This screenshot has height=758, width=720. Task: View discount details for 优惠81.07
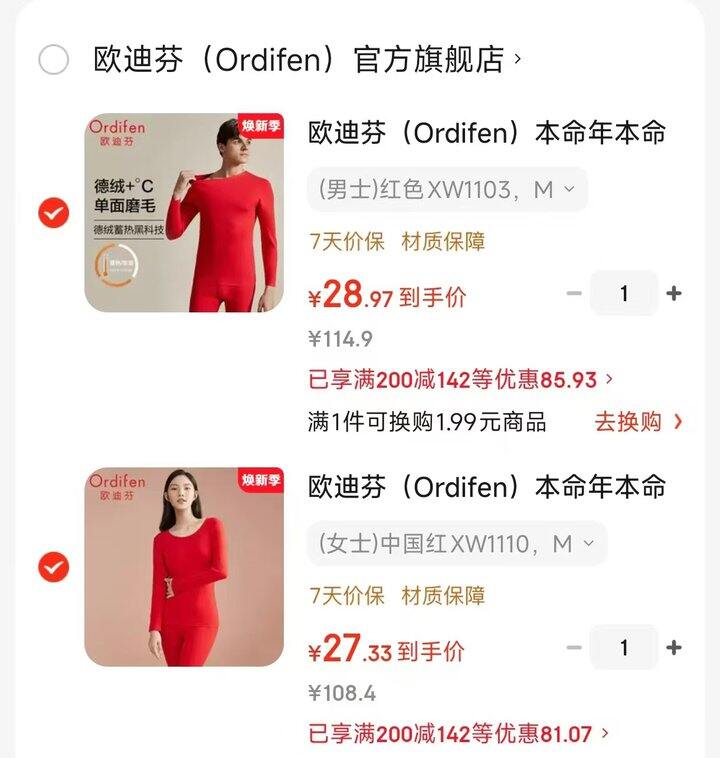(461, 734)
